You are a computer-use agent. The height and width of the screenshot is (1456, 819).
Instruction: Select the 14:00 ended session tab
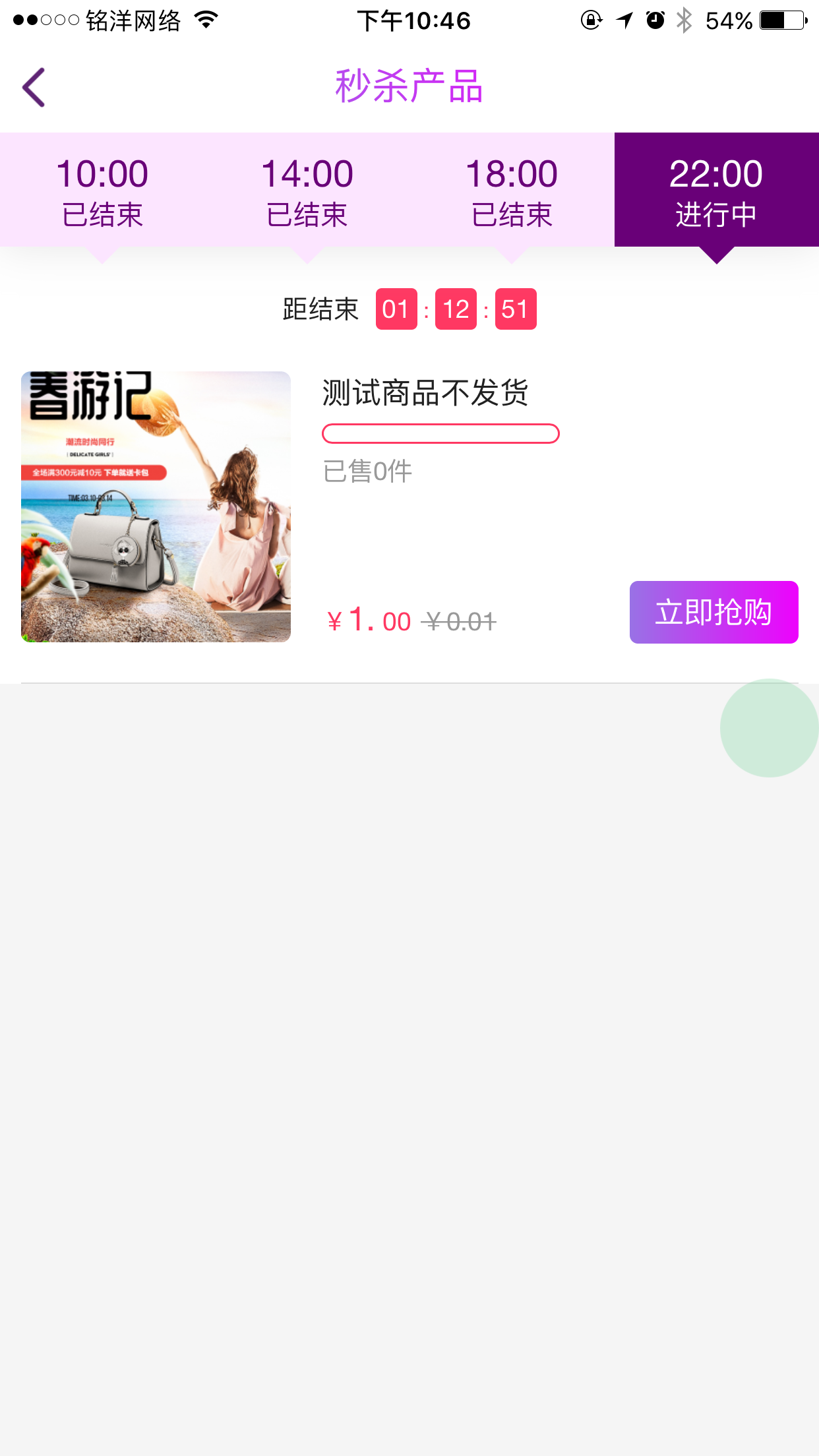click(x=307, y=191)
